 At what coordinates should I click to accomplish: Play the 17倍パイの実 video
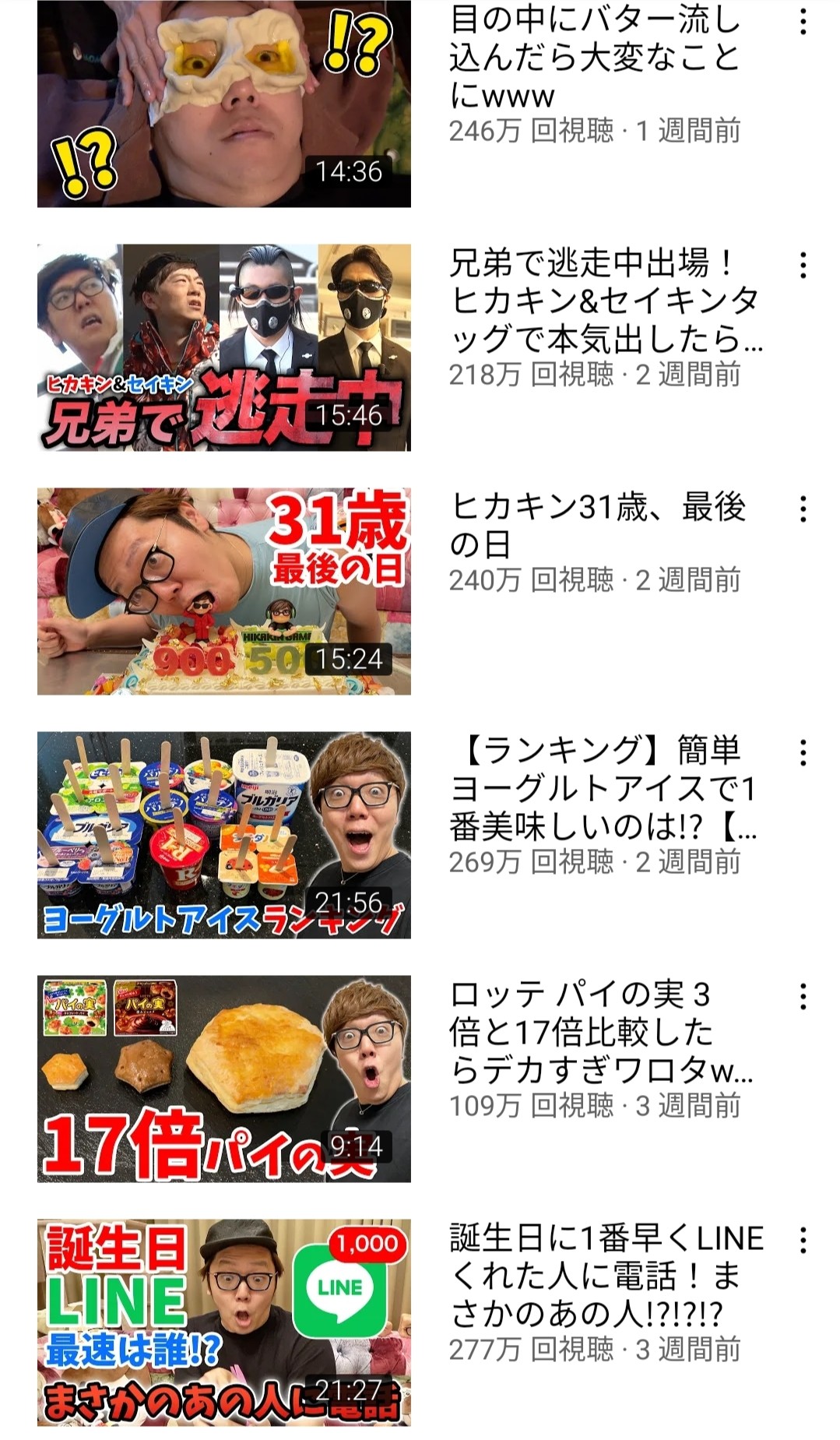pos(223,1079)
